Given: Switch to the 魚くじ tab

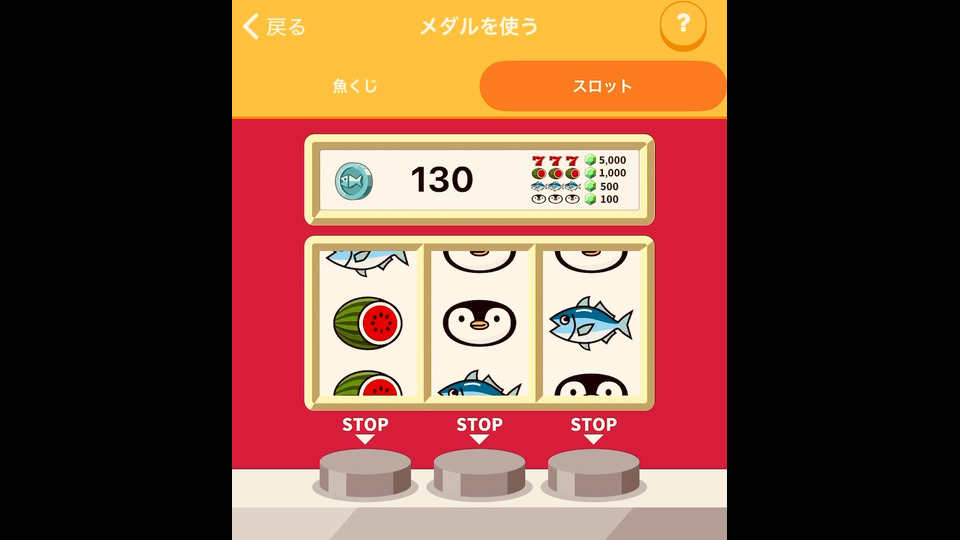Looking at the screenshot, I should (x=356, y=86).
